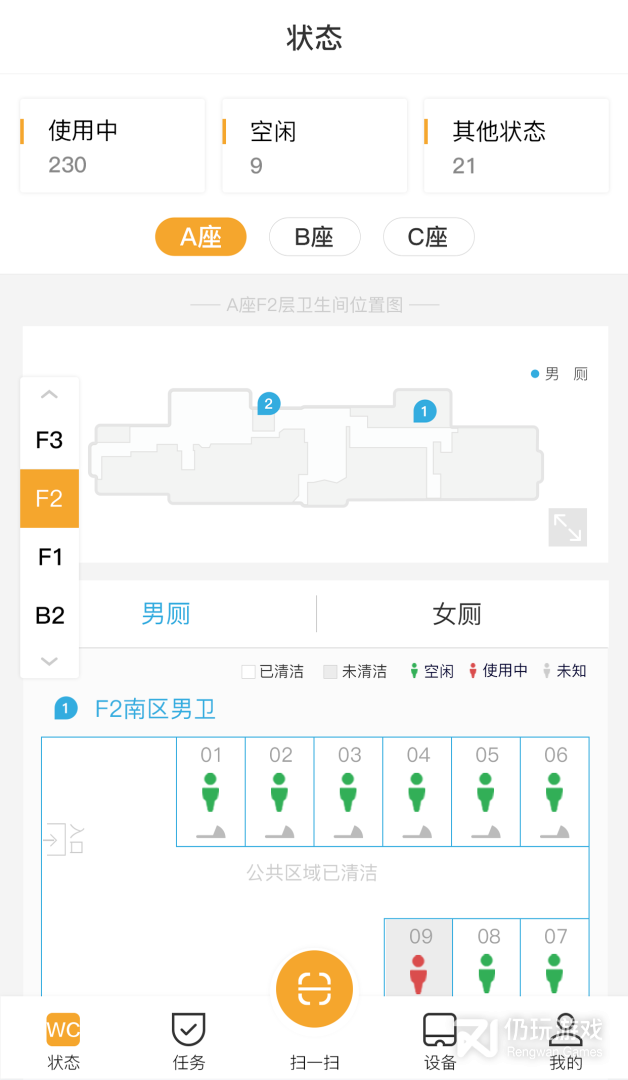Select floor F2
Image resolution: width=628 pixels, height=1080 pixels.
49,498
